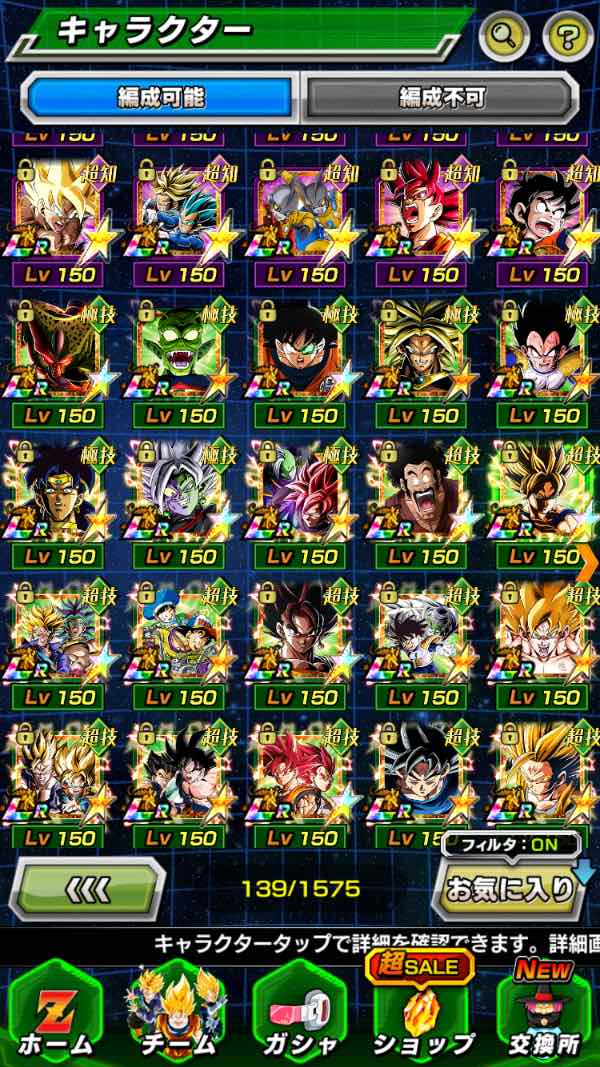Open the チーム menu
The height and width of the screenshot is (1067, 600).
click(177, 1015)
